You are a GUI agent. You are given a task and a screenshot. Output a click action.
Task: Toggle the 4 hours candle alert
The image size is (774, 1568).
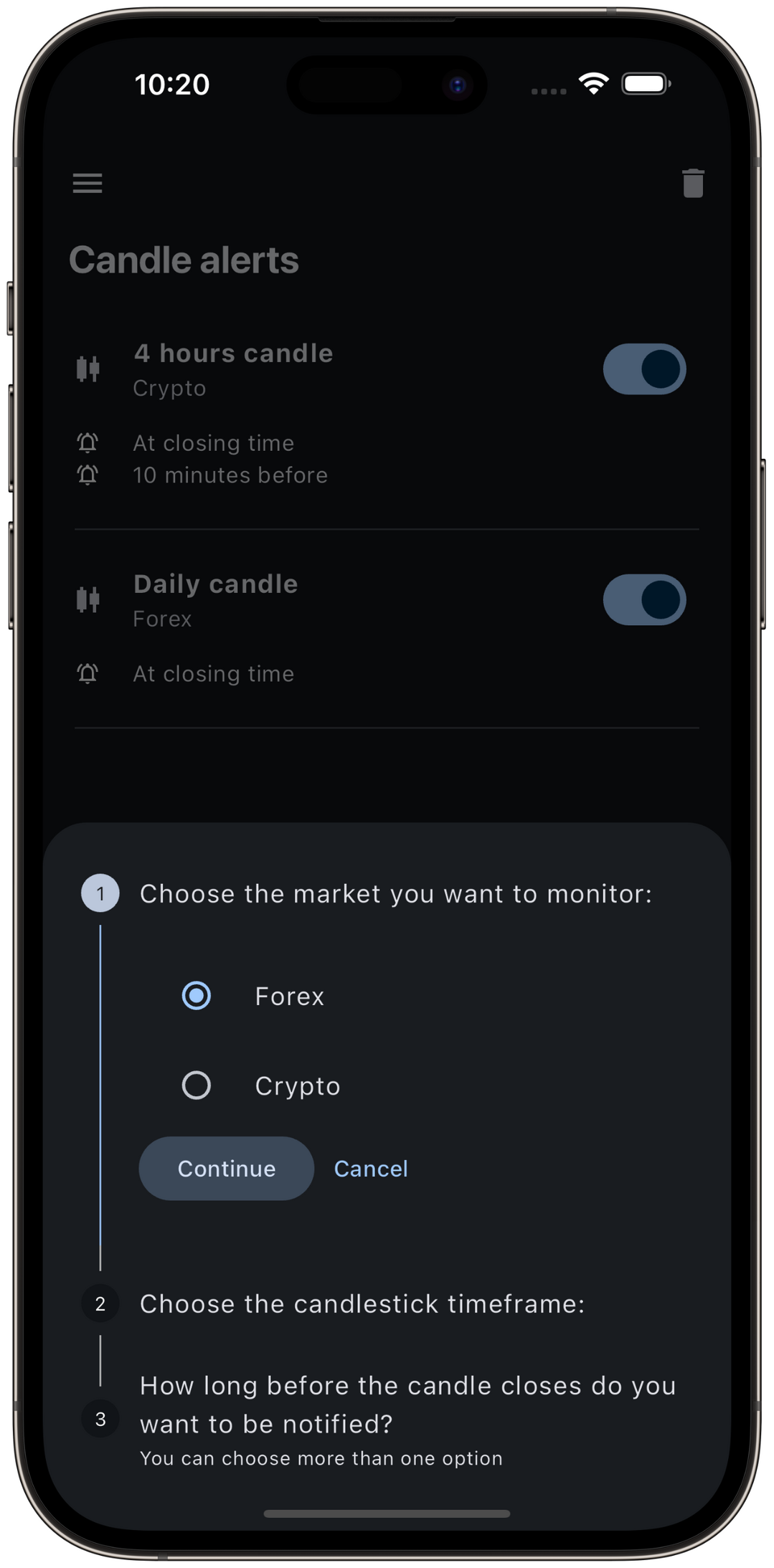(x=644, y=369)
